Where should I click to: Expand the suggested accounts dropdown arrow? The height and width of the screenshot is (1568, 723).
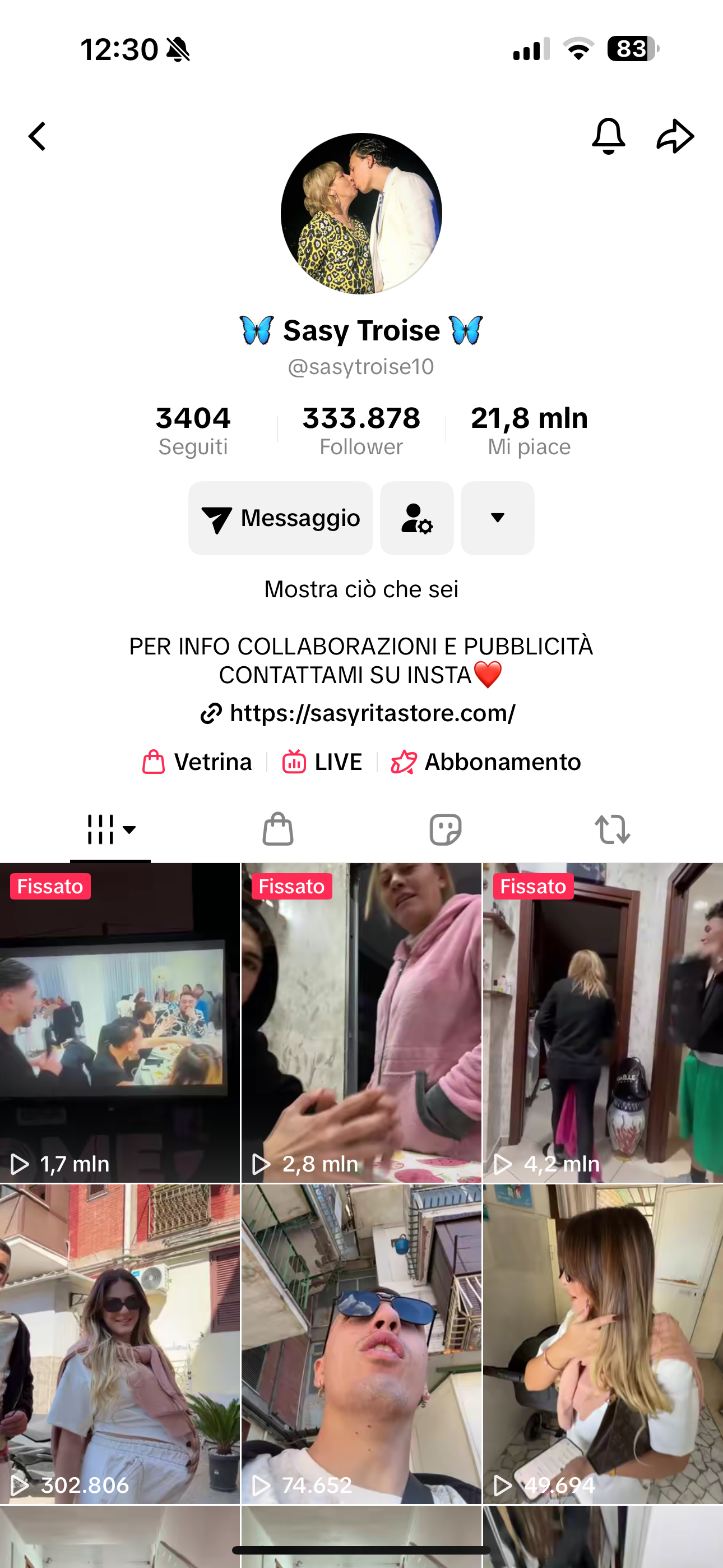click(x=497, y=518)
